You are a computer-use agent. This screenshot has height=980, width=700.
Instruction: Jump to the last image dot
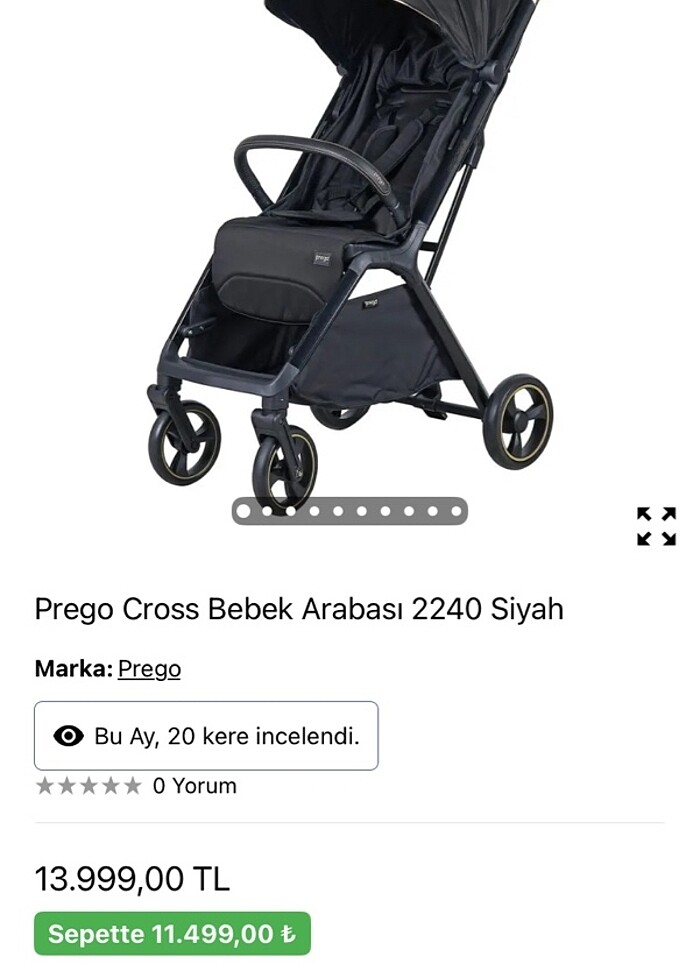coord(456,511)
